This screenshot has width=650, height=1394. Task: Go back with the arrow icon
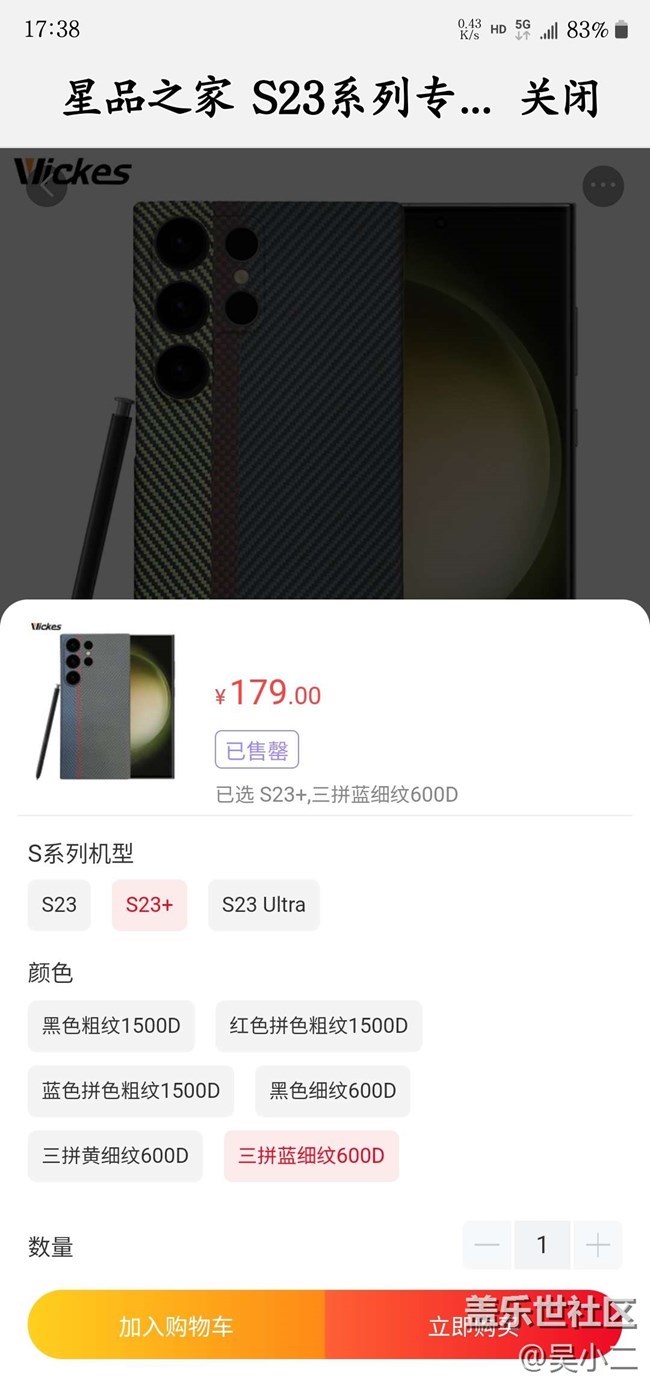[46, 185]
